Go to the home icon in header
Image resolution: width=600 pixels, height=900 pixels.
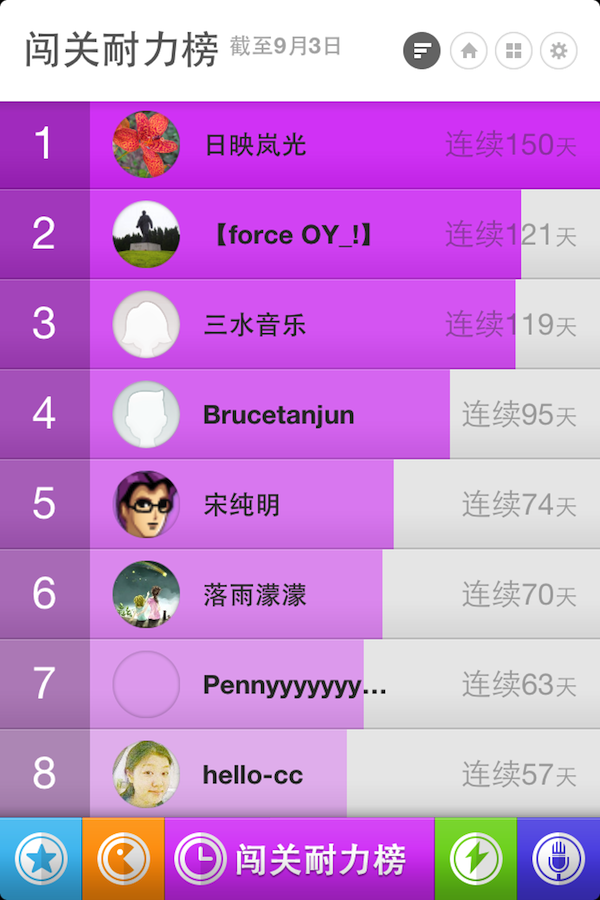point(468,50)
